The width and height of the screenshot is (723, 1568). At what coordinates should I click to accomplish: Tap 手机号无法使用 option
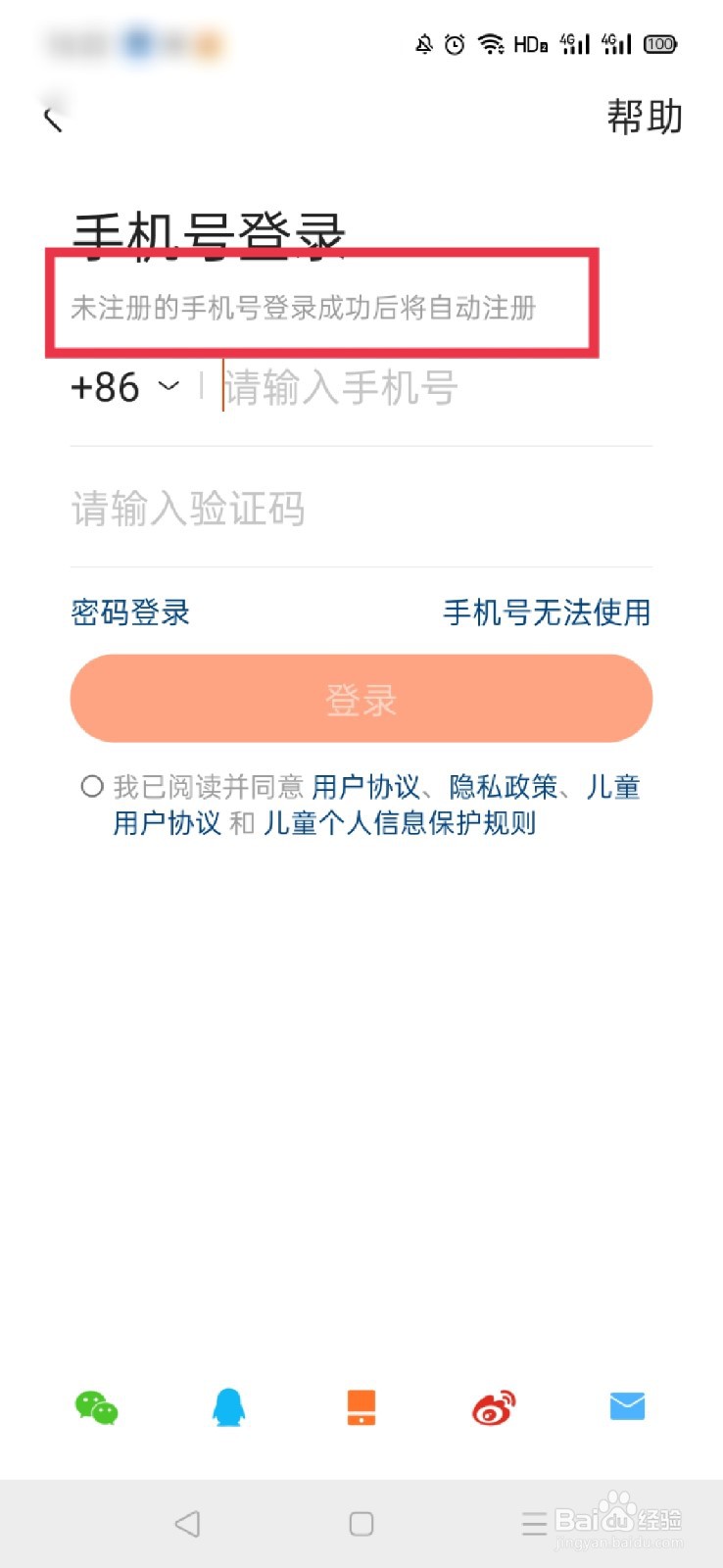coord(546,612)
